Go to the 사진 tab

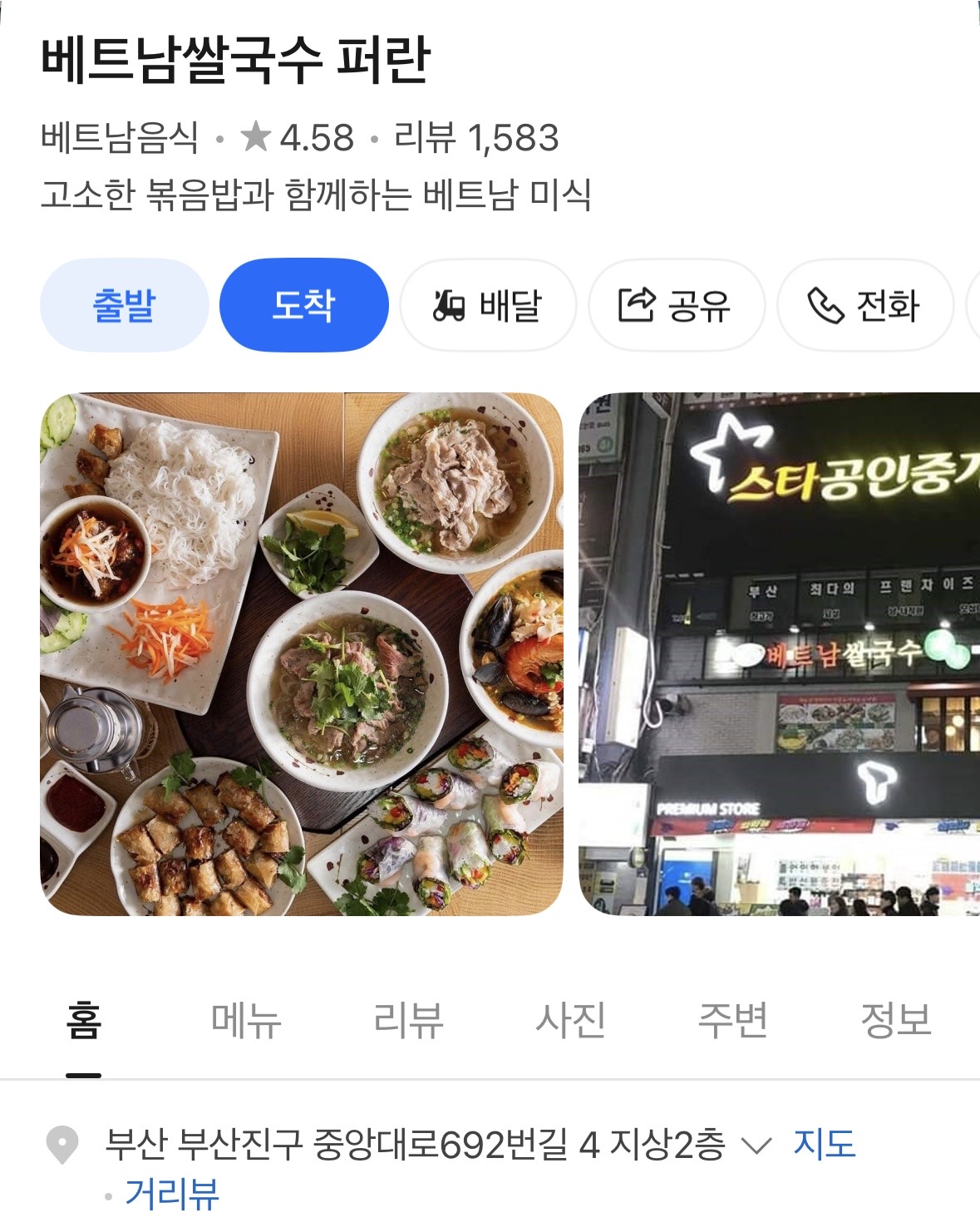pos(570,1021)
